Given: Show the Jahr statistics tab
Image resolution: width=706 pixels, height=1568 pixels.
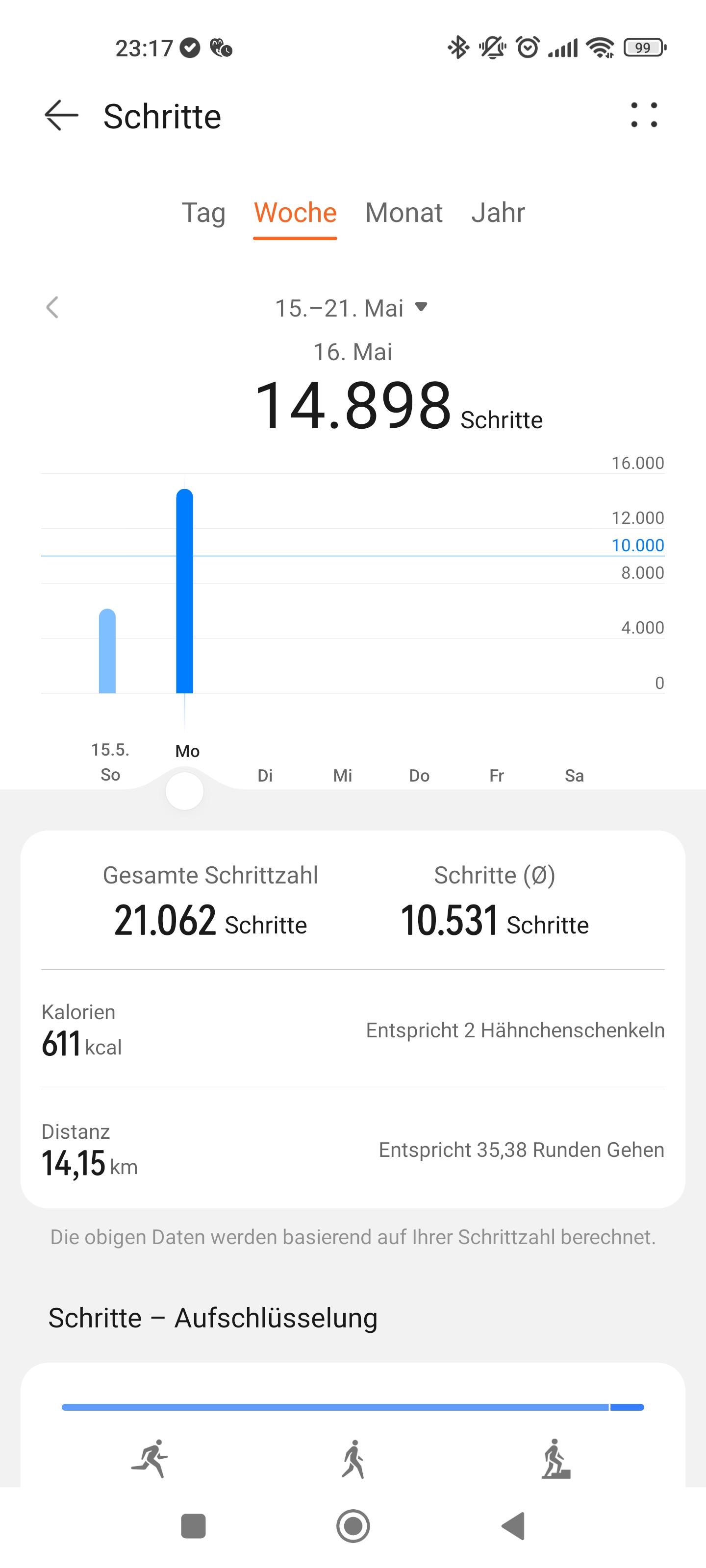Looking at the screenshot, I should pos(498,213).
